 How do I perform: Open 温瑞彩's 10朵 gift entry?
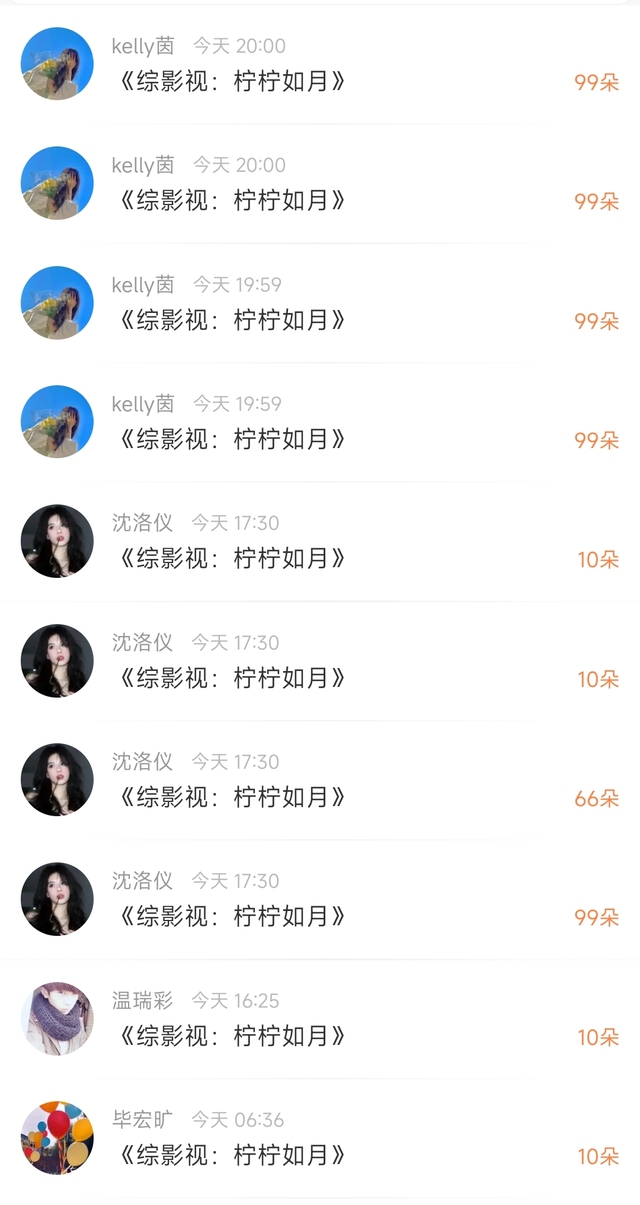[x=320, y=1019]
